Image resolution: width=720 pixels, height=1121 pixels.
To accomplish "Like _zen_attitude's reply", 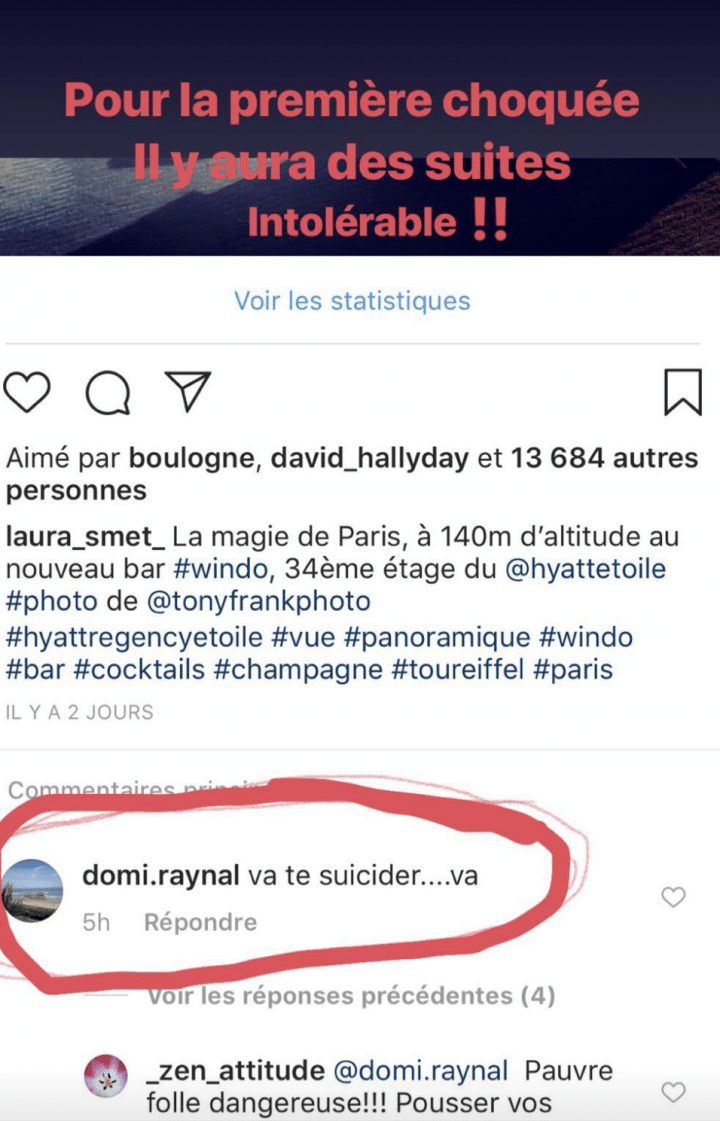I will pos(674,1092).
